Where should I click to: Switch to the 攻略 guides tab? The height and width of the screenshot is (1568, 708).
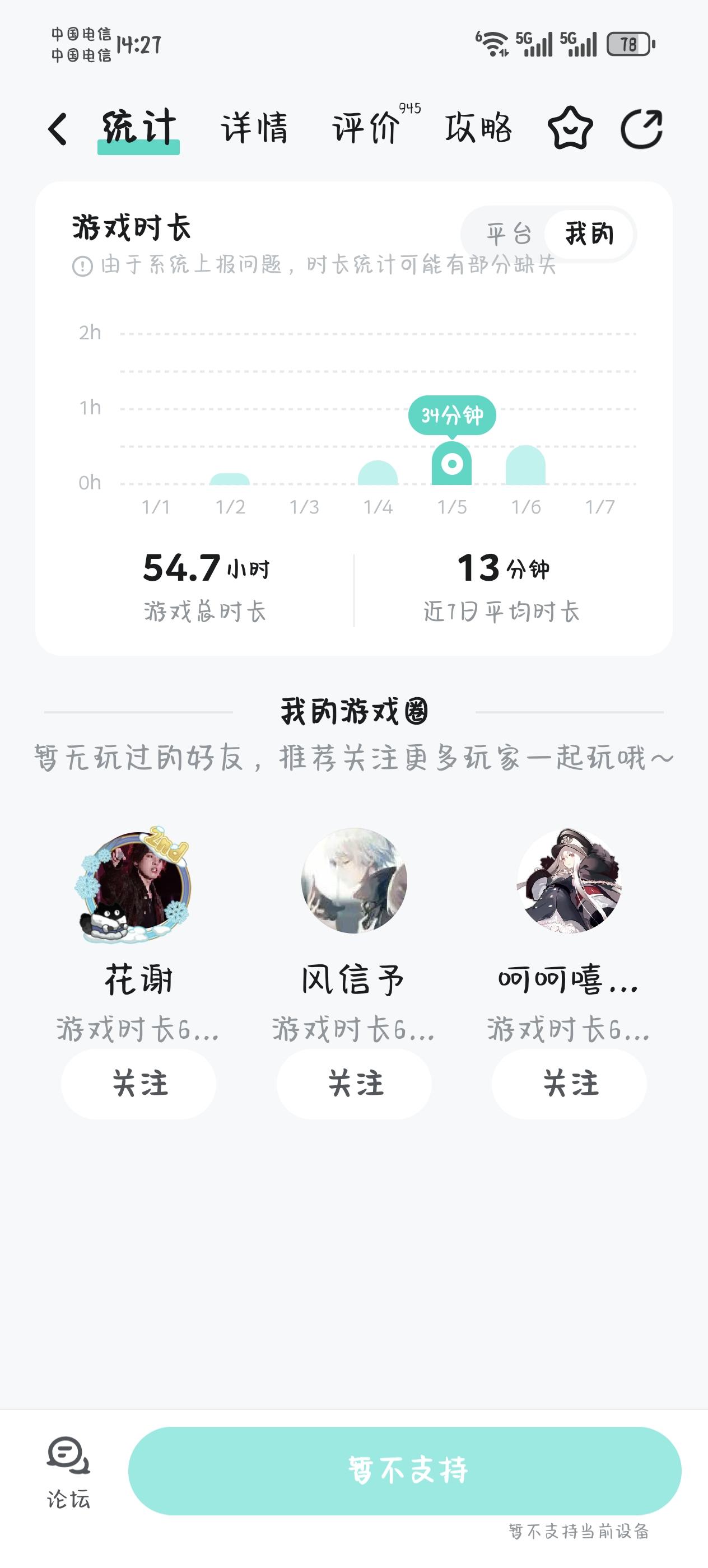[x=478, y=128]
